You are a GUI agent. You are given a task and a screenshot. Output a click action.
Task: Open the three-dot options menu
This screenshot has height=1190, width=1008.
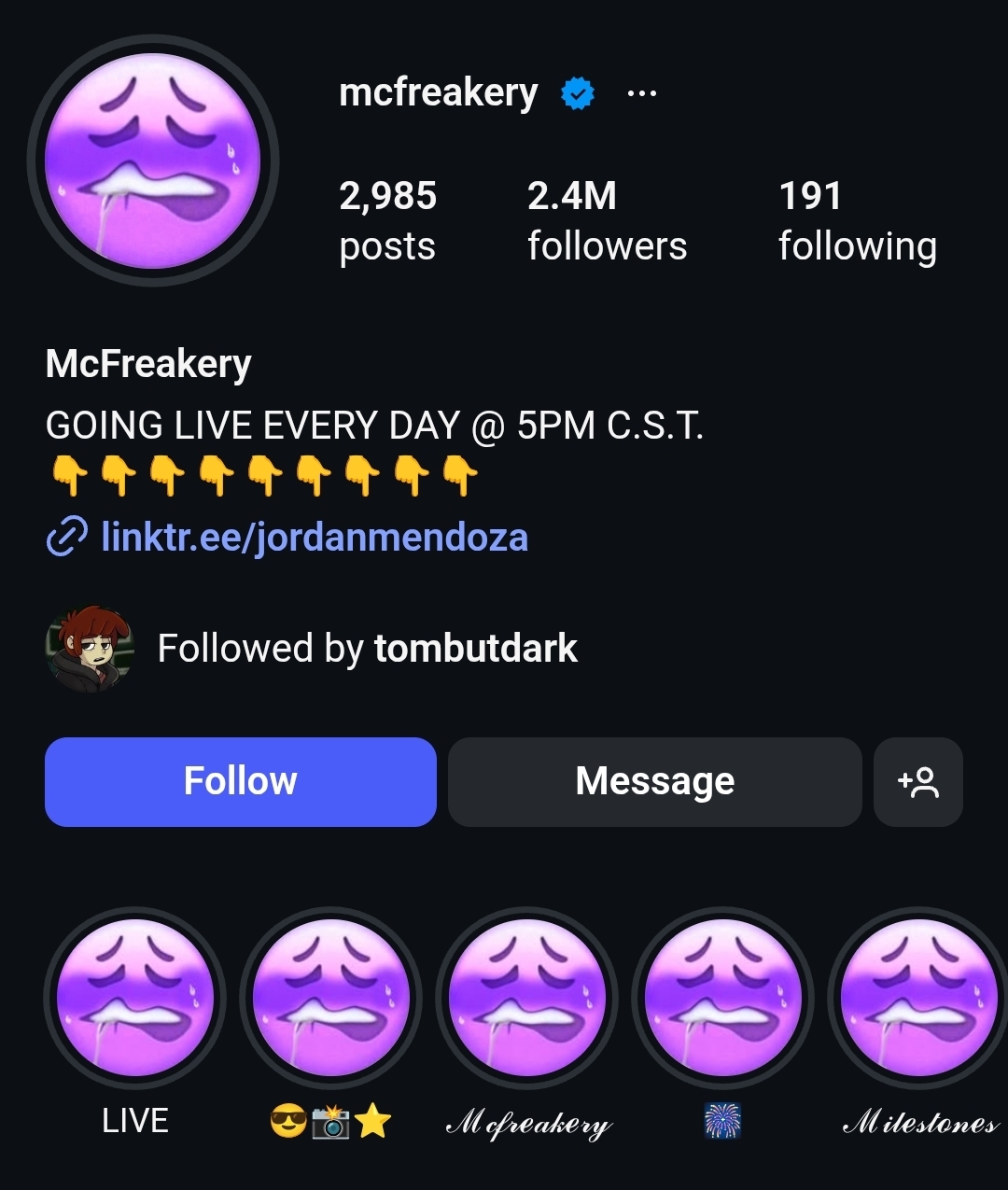tap(641, 93)
